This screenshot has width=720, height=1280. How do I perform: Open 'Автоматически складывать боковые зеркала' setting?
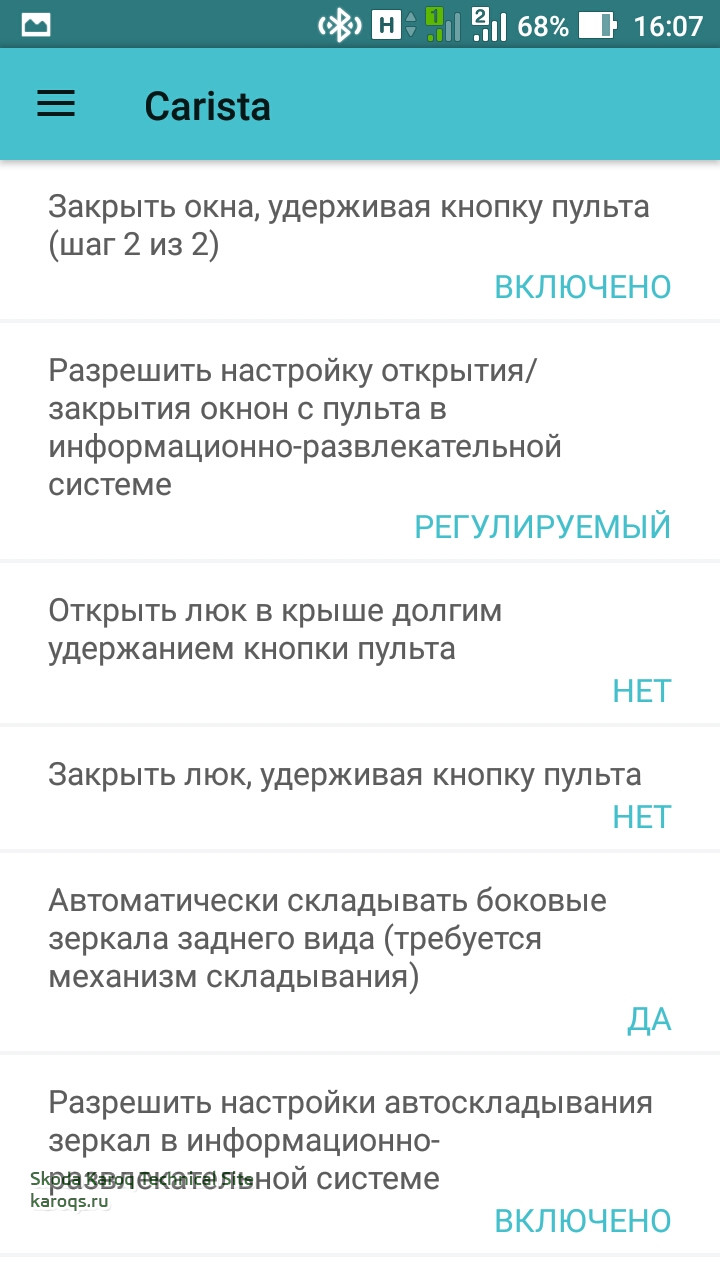pos(360,952)
